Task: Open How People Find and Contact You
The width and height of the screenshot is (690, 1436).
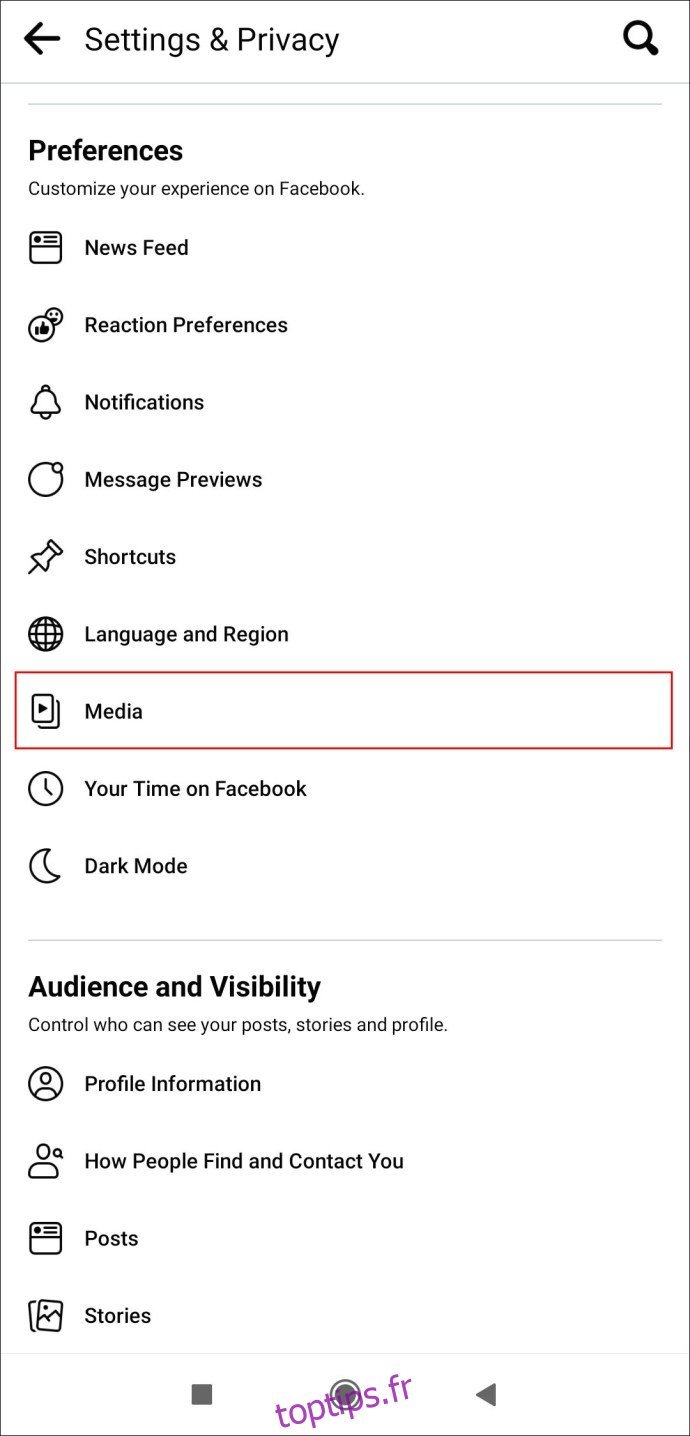Action: [345, 1161]
